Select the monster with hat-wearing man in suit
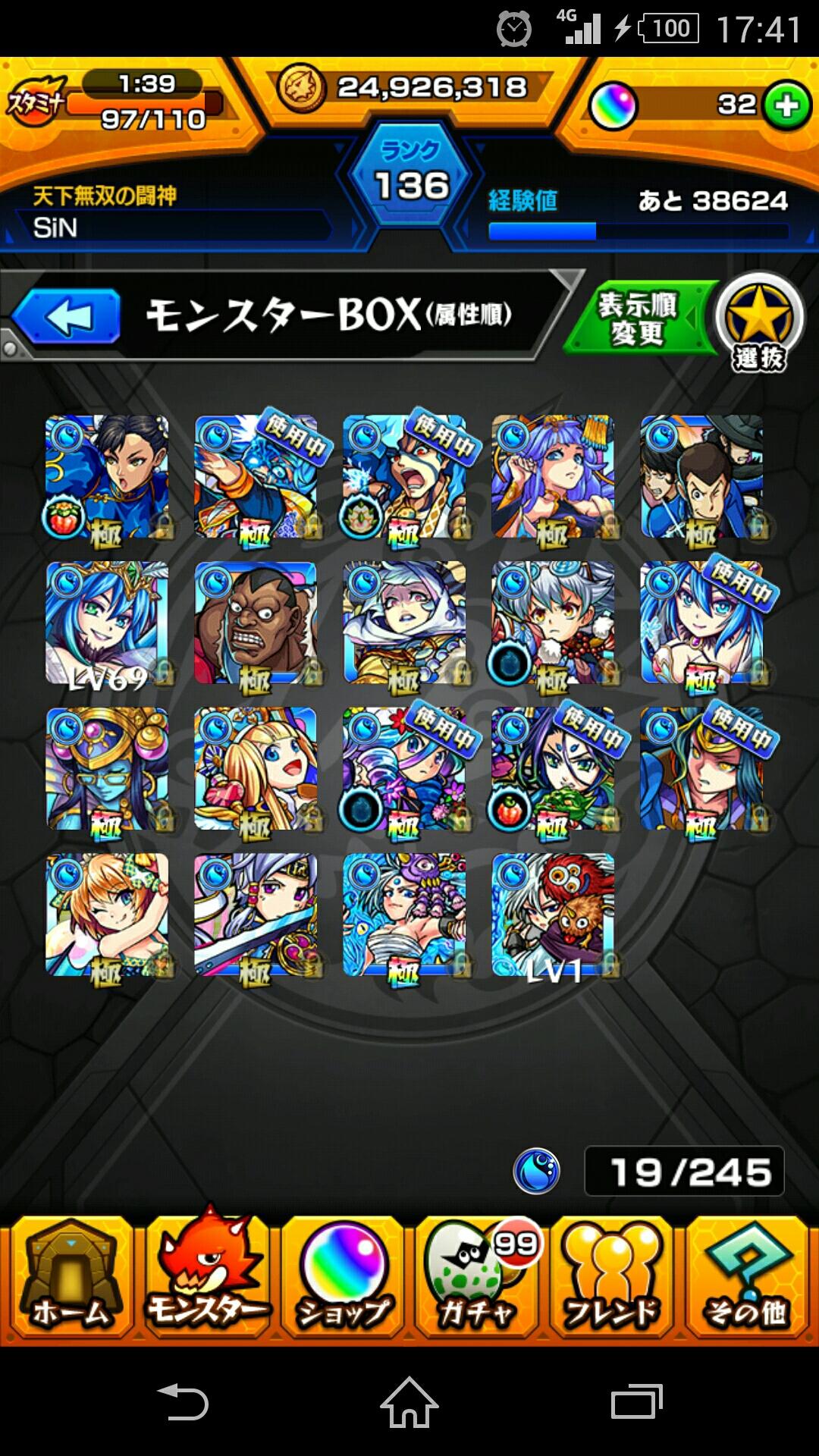The height and width of the screenshot is (1456, 819). coord(701,477)
